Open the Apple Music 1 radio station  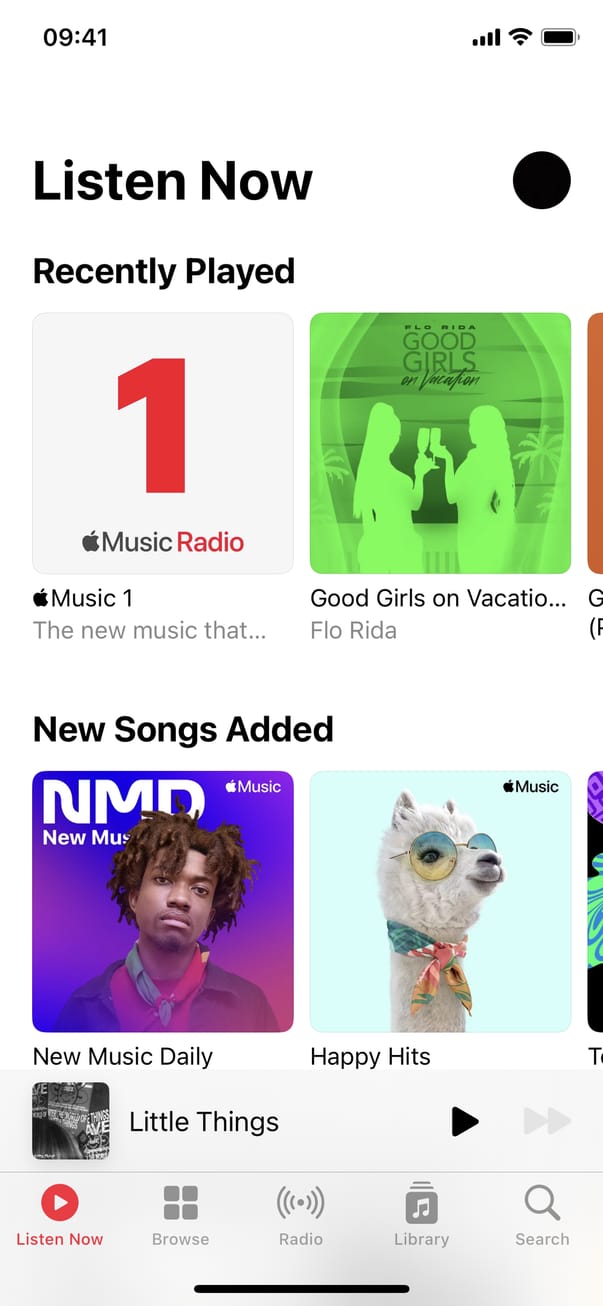(163, 443)
